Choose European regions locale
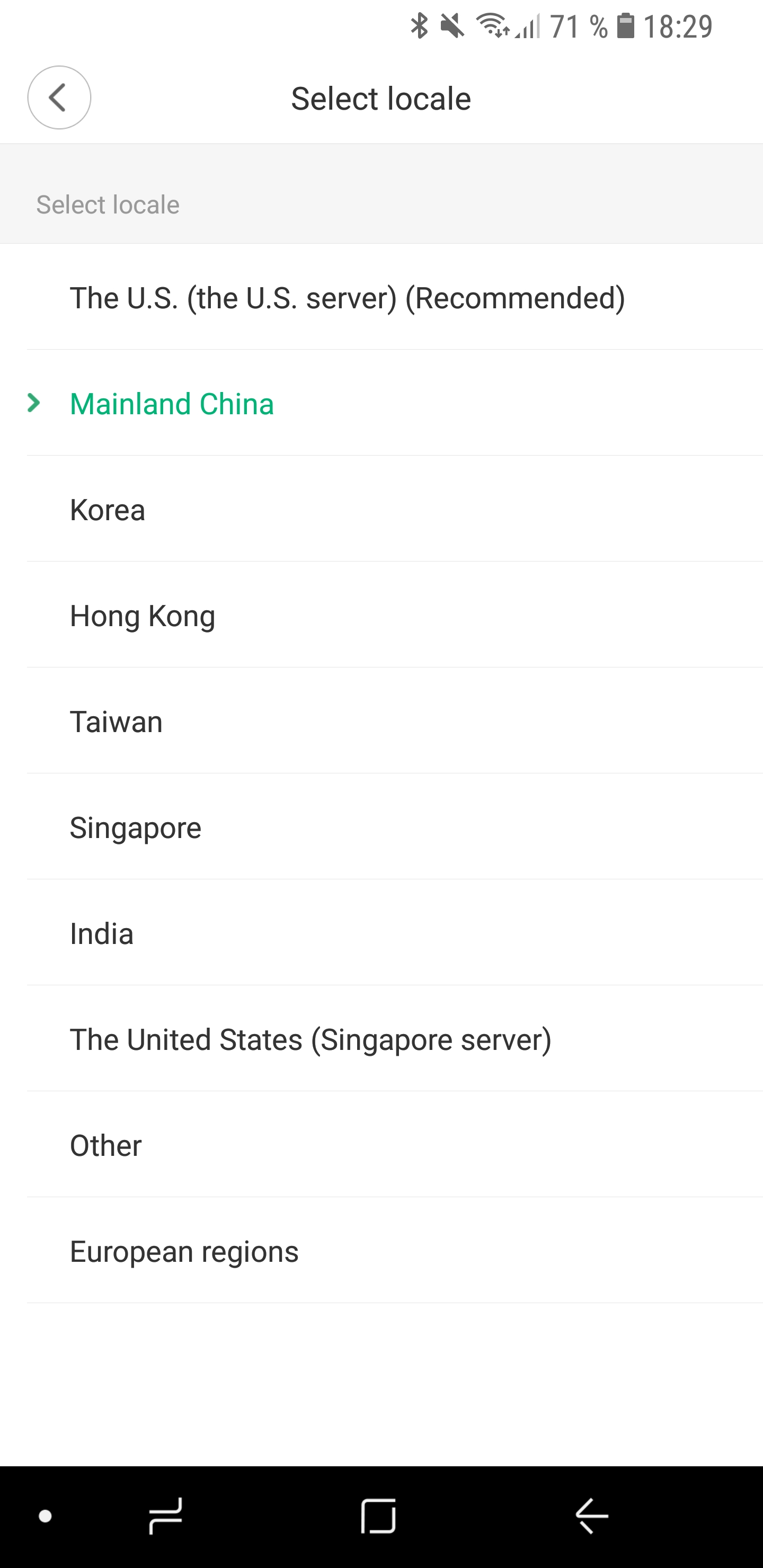The image size is (763, 1568). point(184,1251)
